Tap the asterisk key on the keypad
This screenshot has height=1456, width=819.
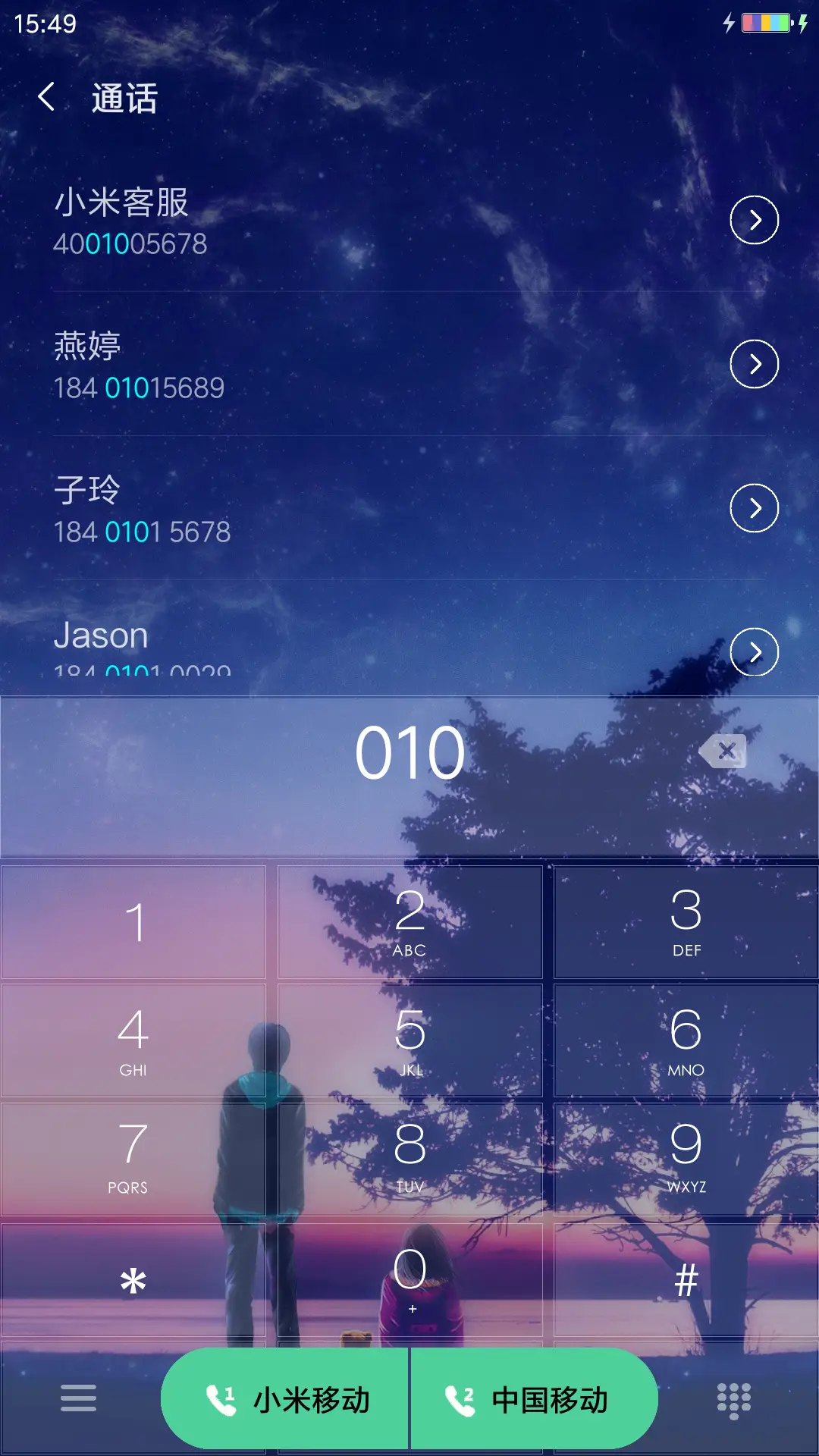(133, 1278)
